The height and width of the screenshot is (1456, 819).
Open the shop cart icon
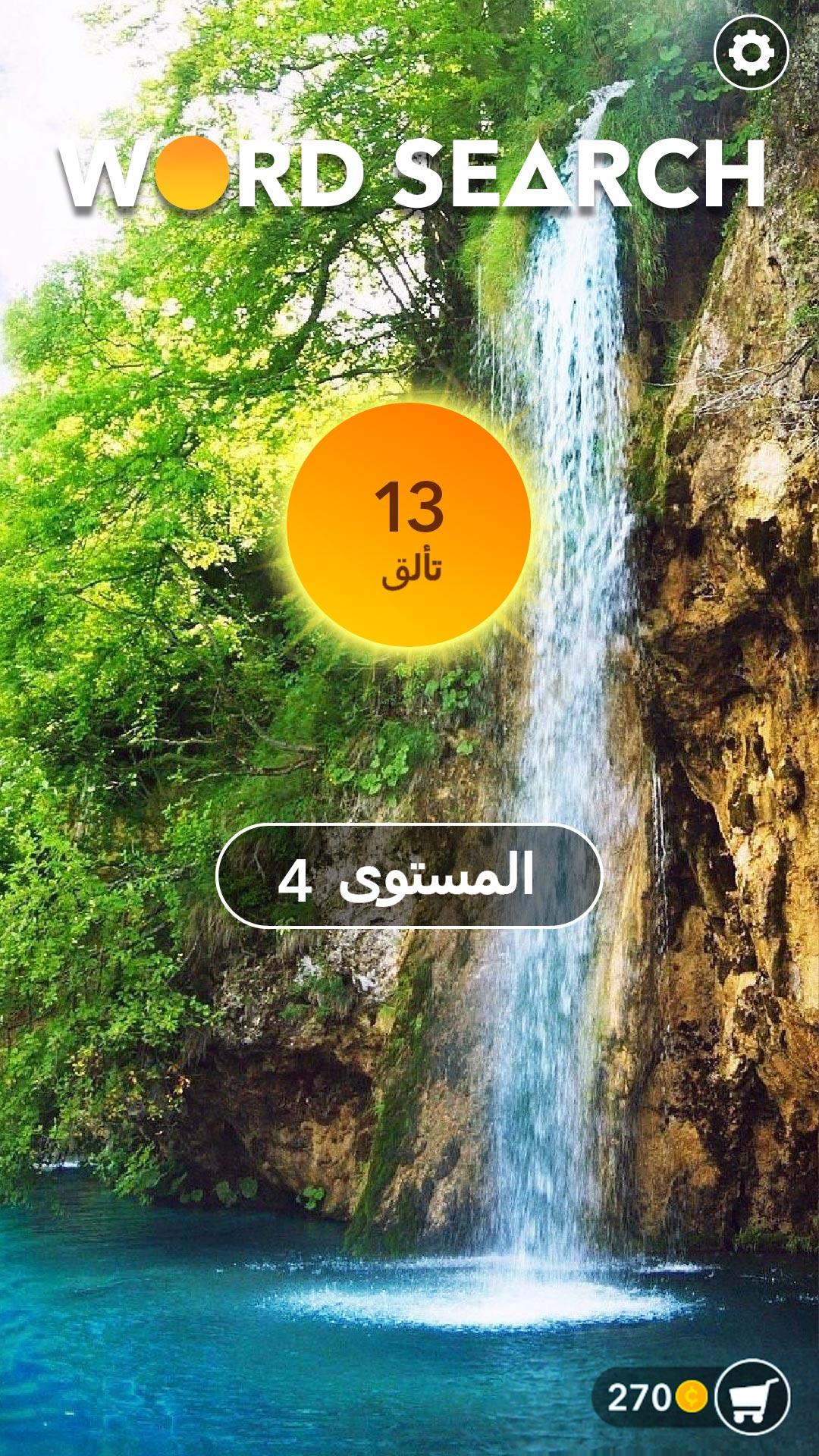click(753, 1396)
